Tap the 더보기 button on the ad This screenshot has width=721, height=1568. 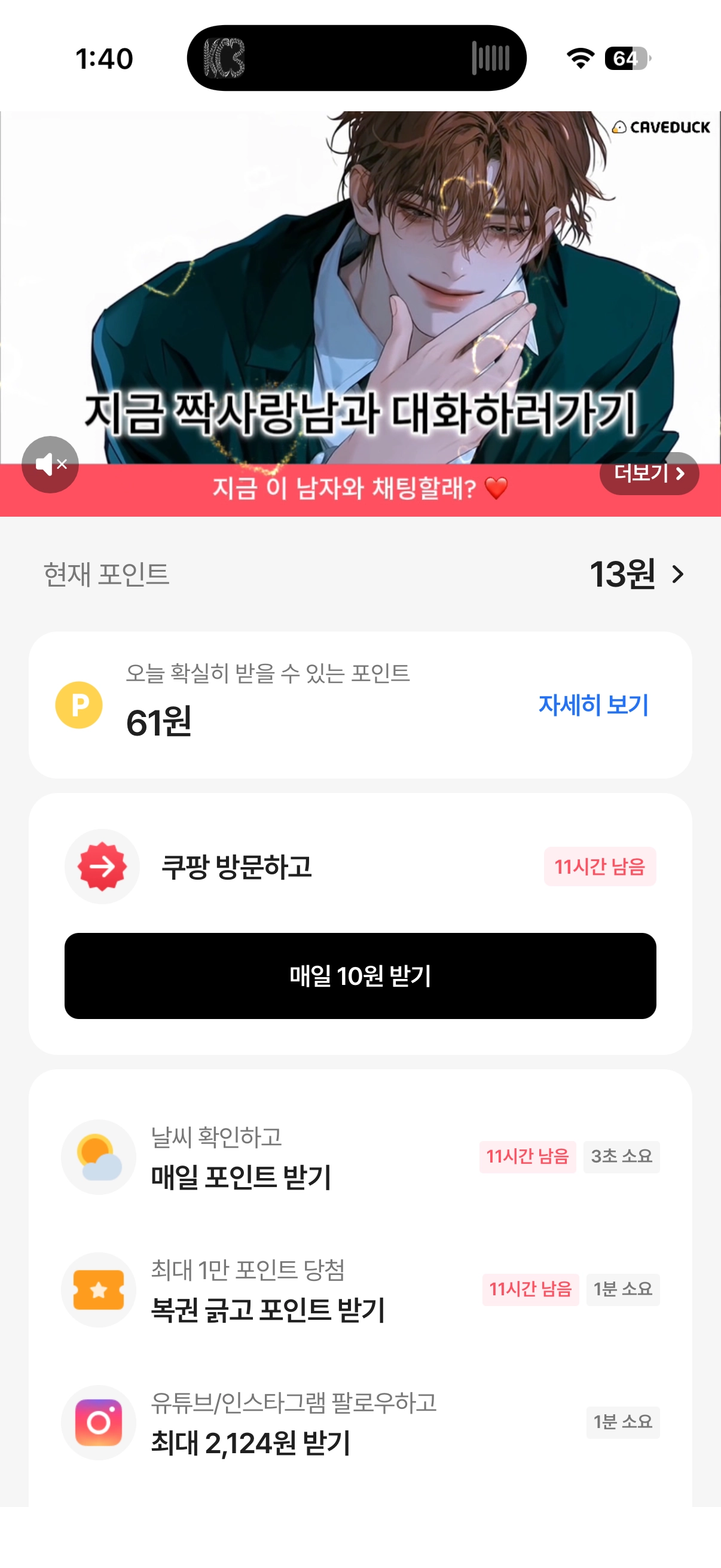[649, 473]
